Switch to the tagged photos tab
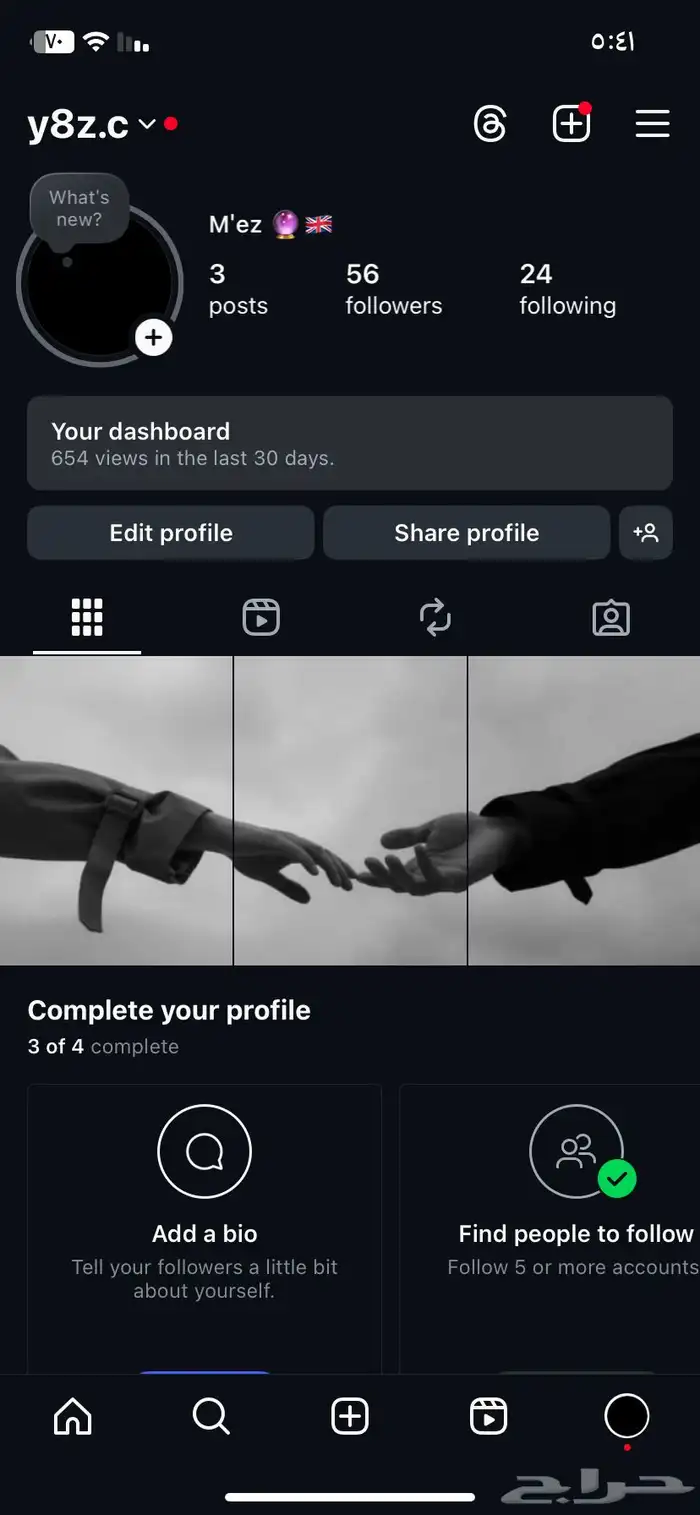This screenshot has width=700, height=1515. click(x=611, y=618)
